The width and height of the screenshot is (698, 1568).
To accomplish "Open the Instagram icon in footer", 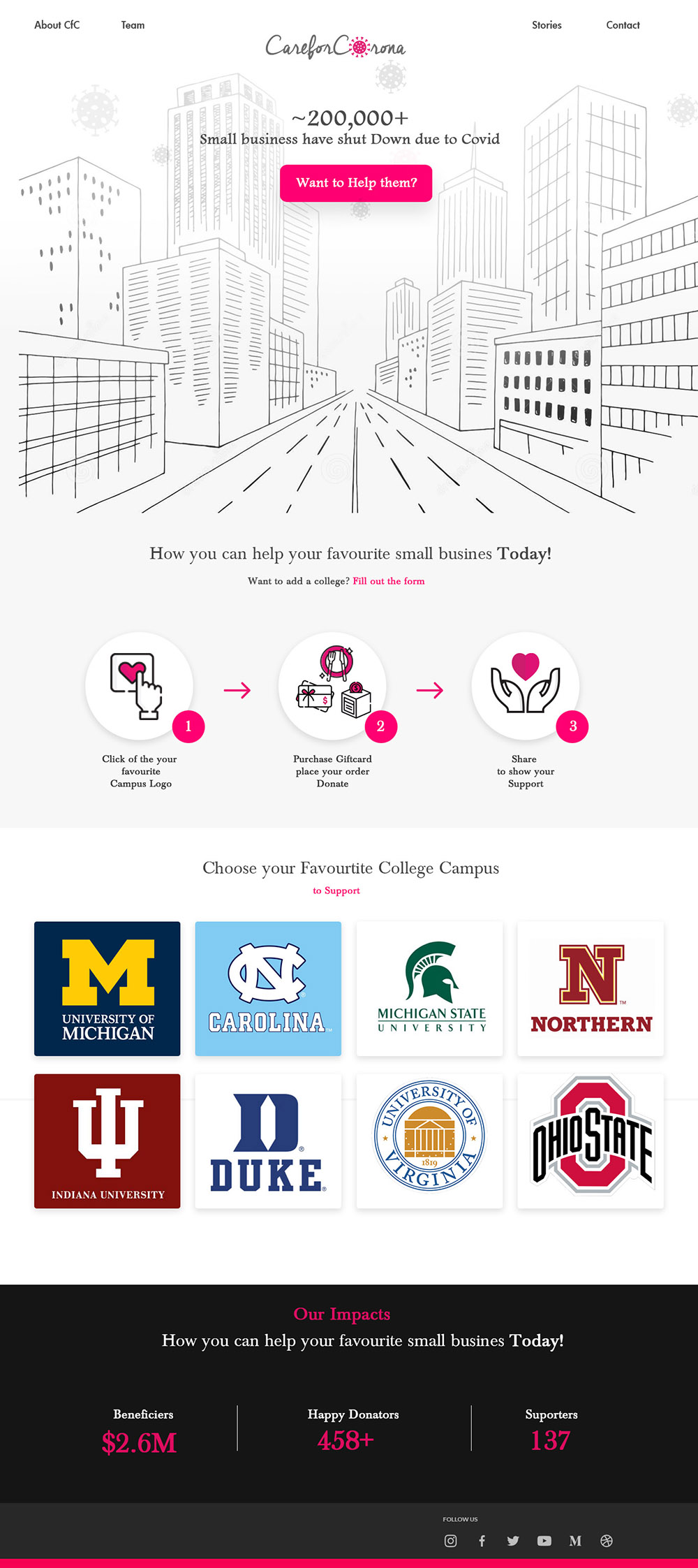I will pyautogui.click(x=451, y=1541).
